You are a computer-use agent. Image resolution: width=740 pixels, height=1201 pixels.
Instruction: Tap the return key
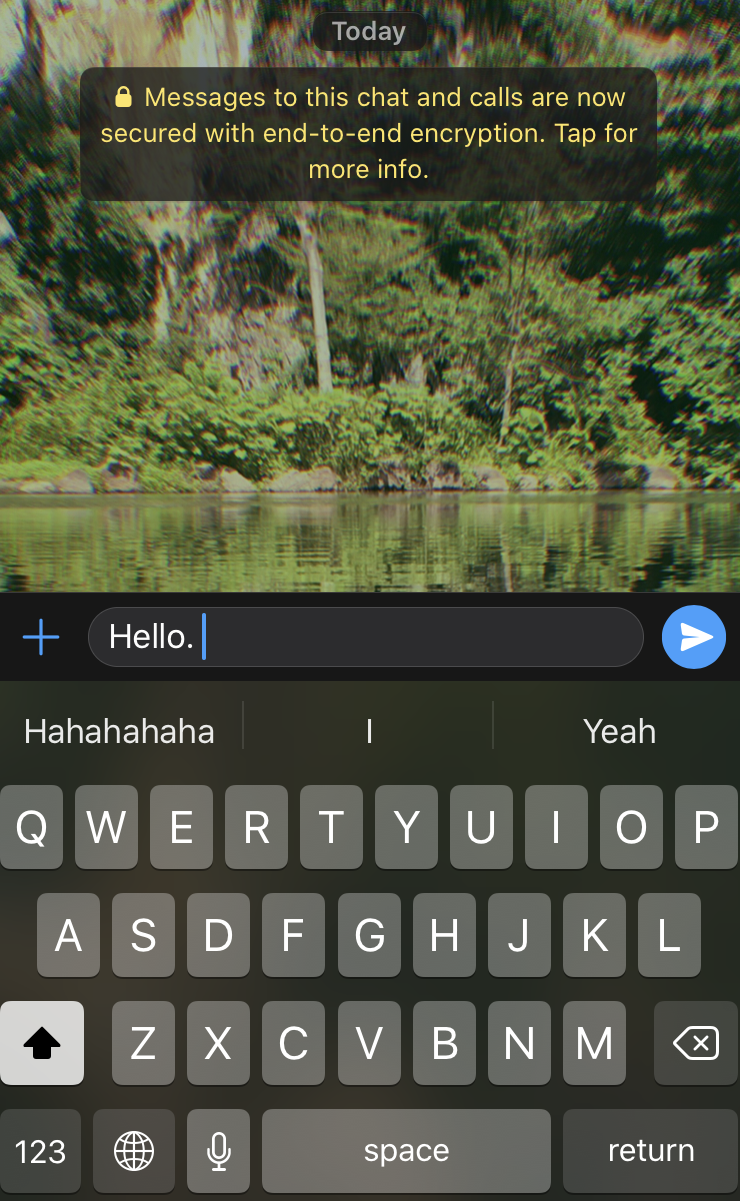pyautogui.click(x=650, y=1150)
